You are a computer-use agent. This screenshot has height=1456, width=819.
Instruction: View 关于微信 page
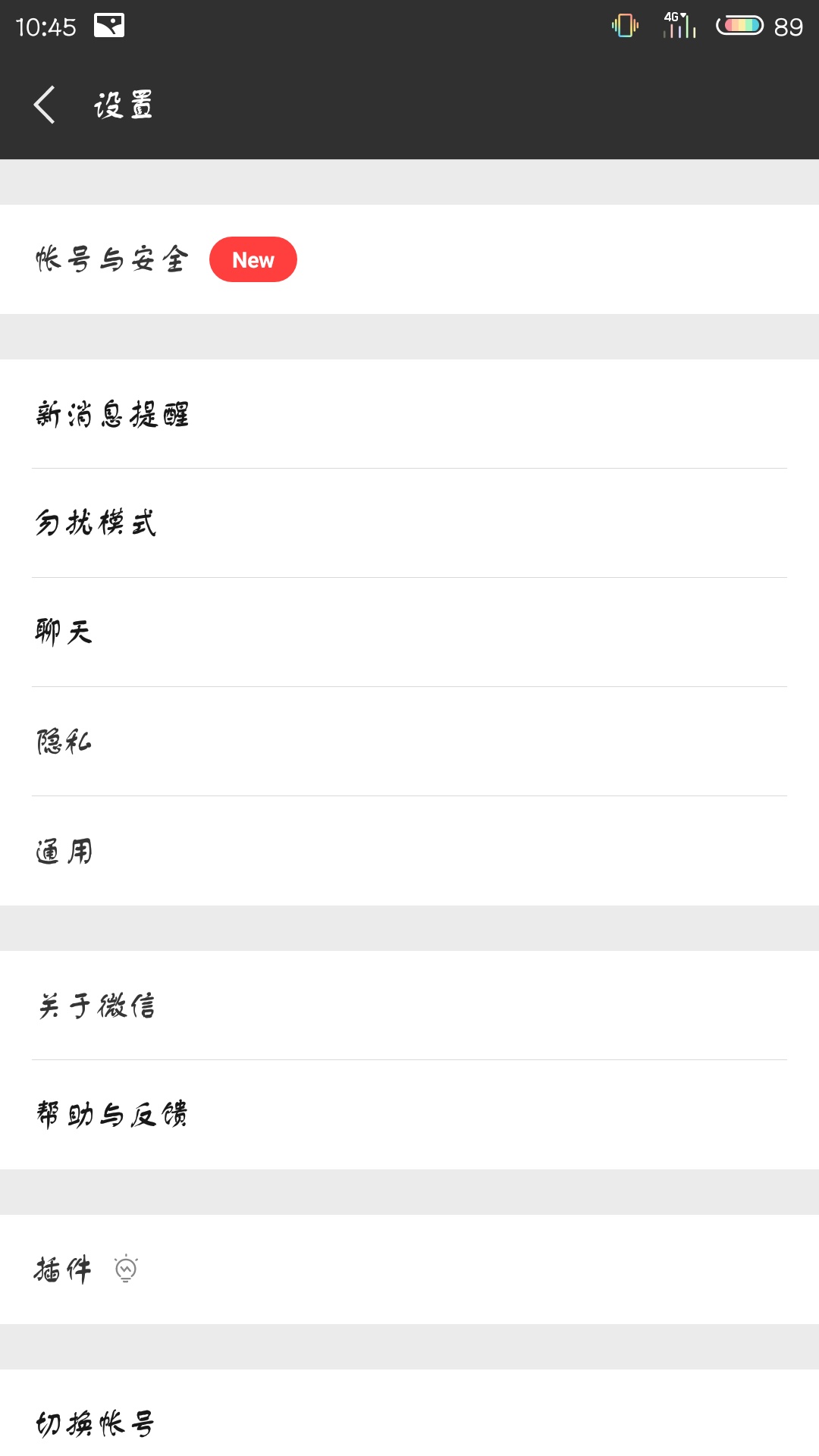pos(96,1006)
